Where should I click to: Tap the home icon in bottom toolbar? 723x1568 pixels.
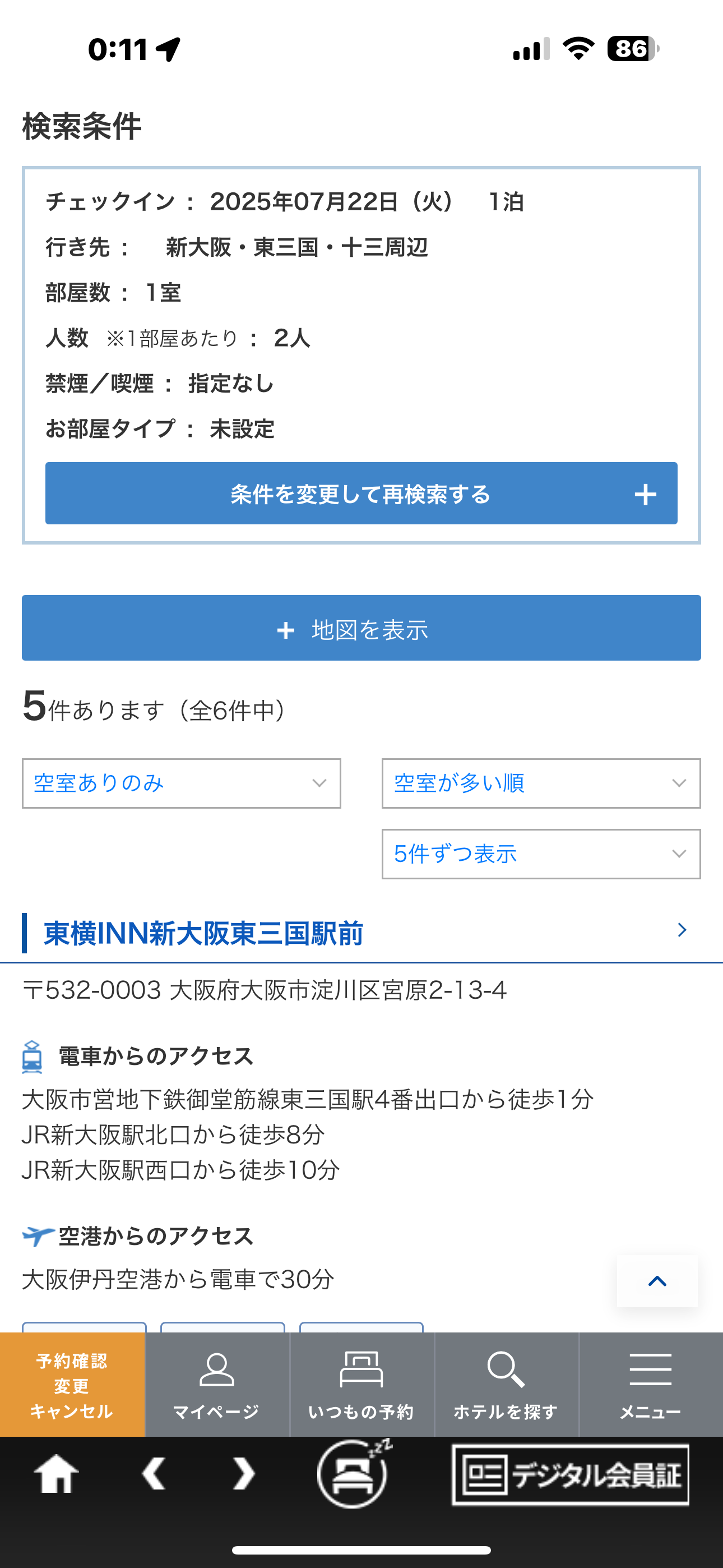click(x=56, y=1474)
